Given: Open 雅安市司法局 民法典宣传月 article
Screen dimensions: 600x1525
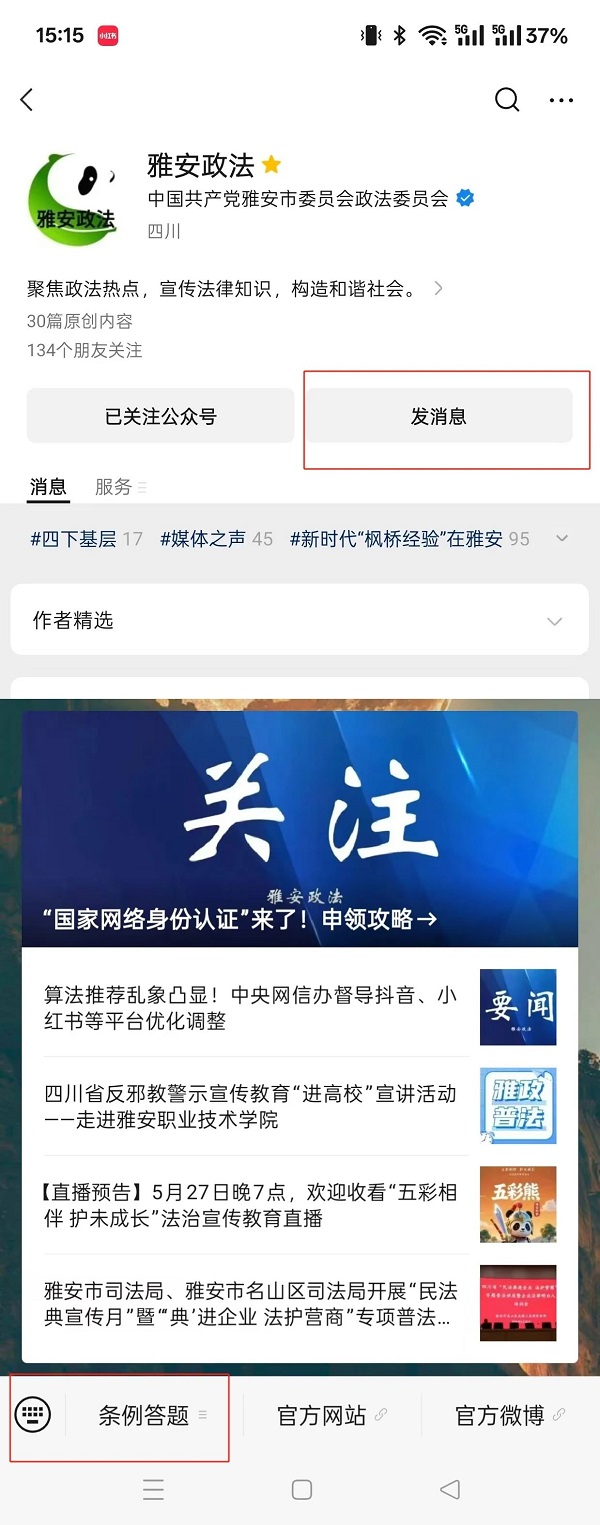Looking at the screenshot, I should pyautogui.click(x=250, y=1304).
